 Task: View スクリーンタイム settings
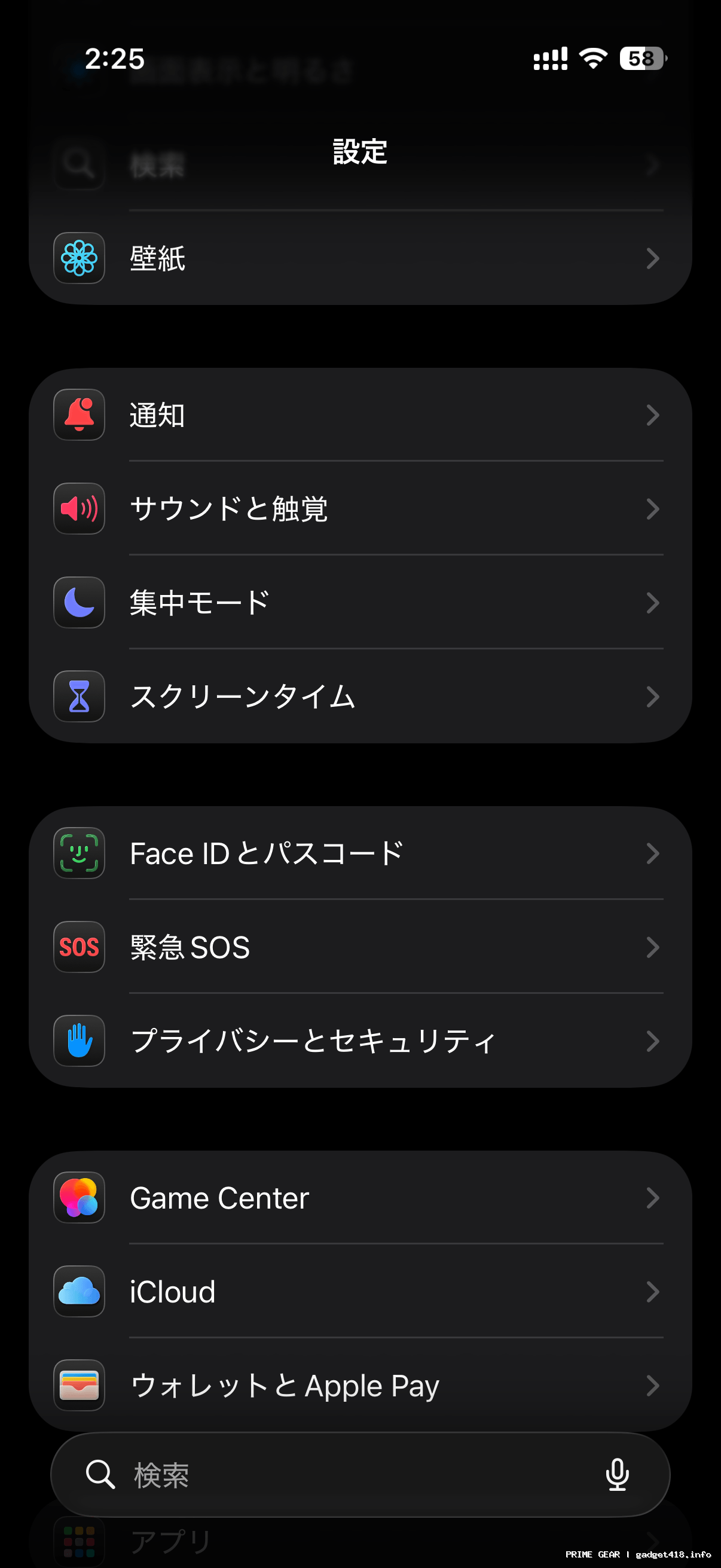(359, 696)
